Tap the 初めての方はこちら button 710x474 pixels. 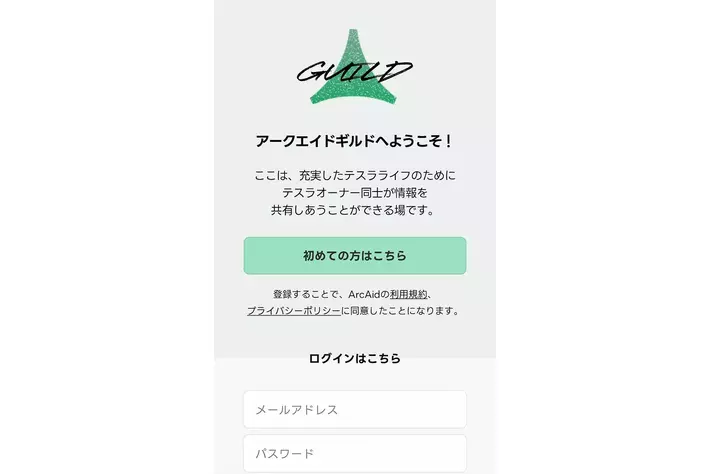[354, 256]
